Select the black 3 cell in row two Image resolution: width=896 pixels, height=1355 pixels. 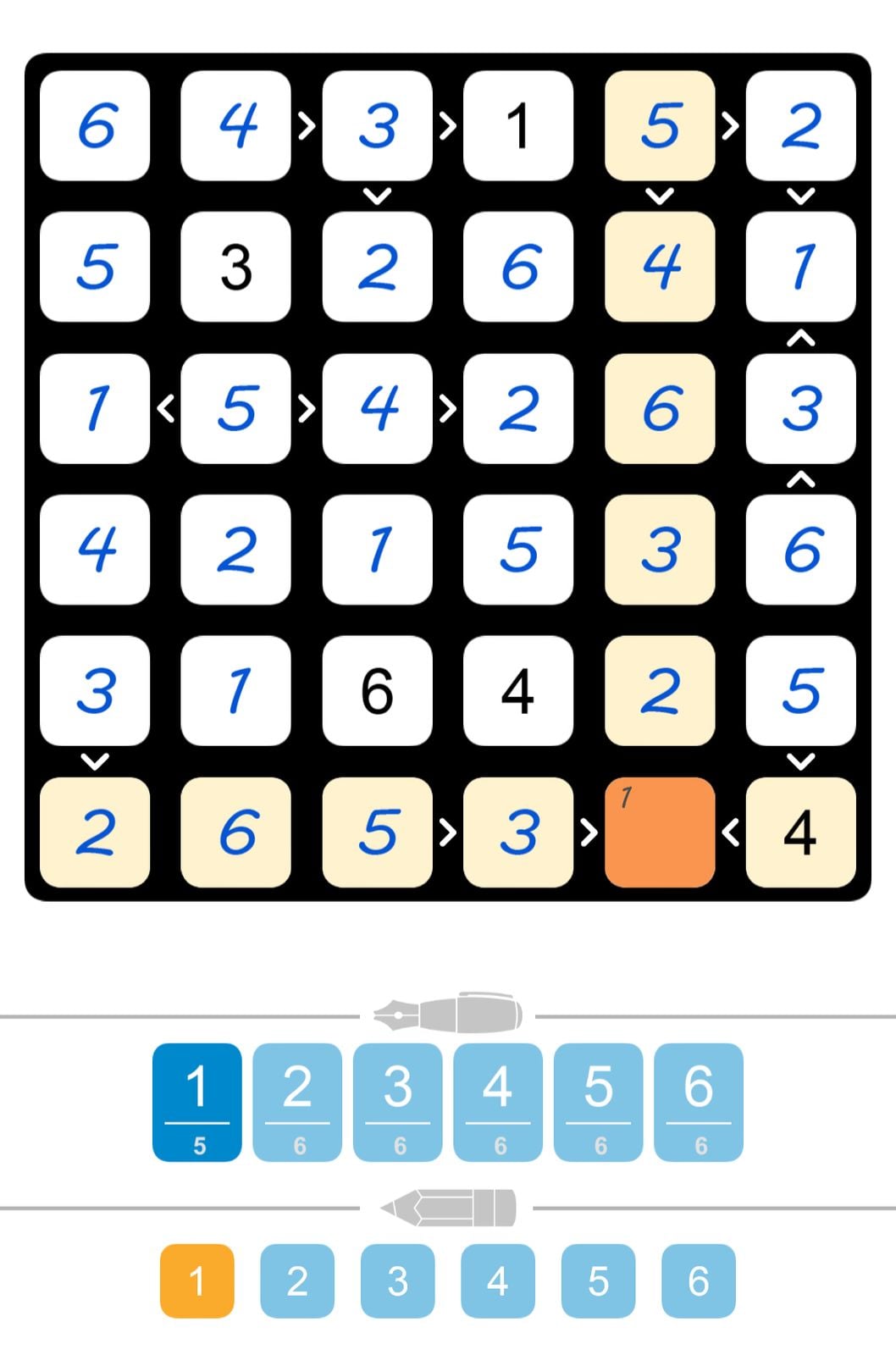236,267
